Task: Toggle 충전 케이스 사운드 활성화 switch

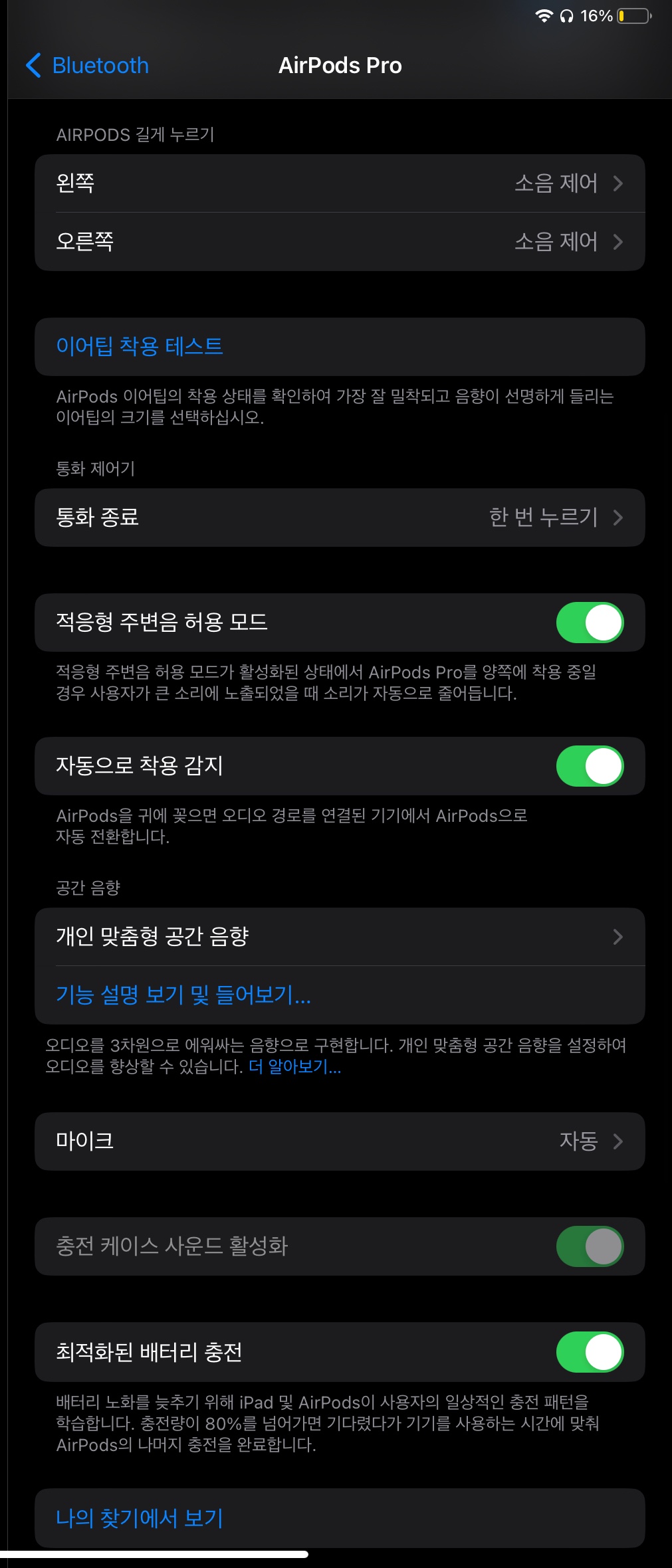Action: tap(589, 1246)
